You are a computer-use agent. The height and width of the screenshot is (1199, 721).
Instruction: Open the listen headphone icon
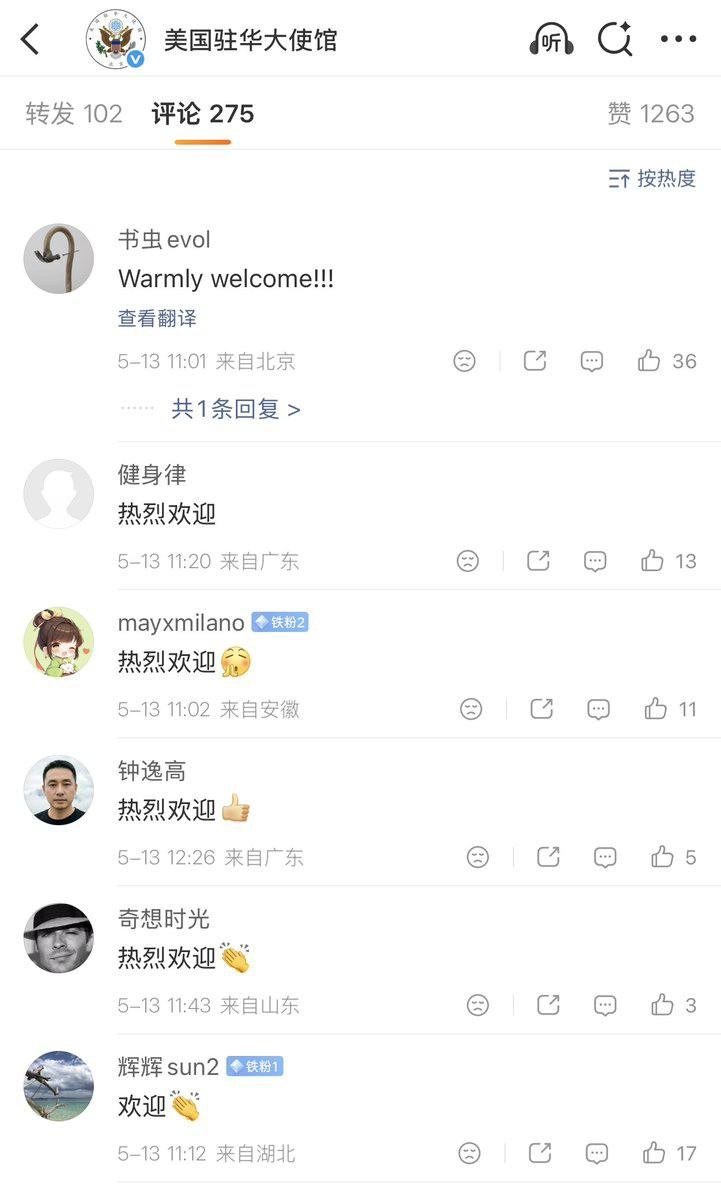point(551,39)
